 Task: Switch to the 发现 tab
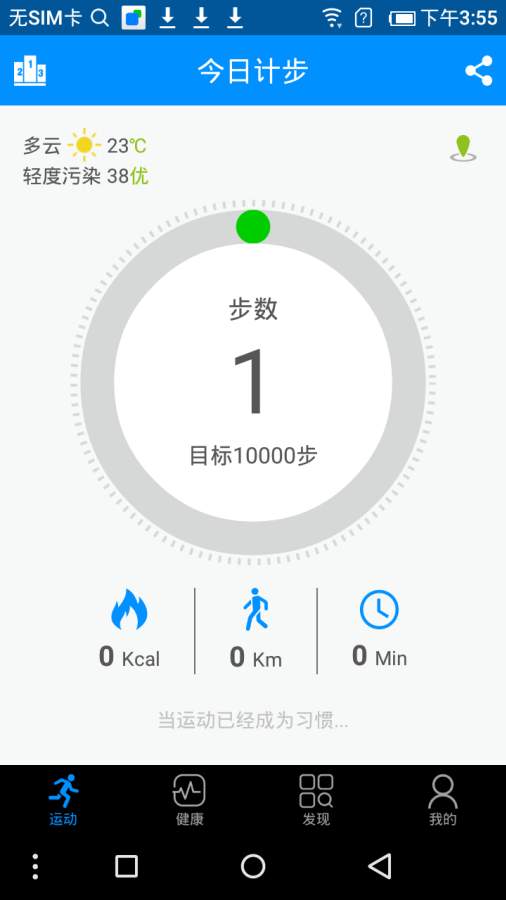[x=316, y=801]
